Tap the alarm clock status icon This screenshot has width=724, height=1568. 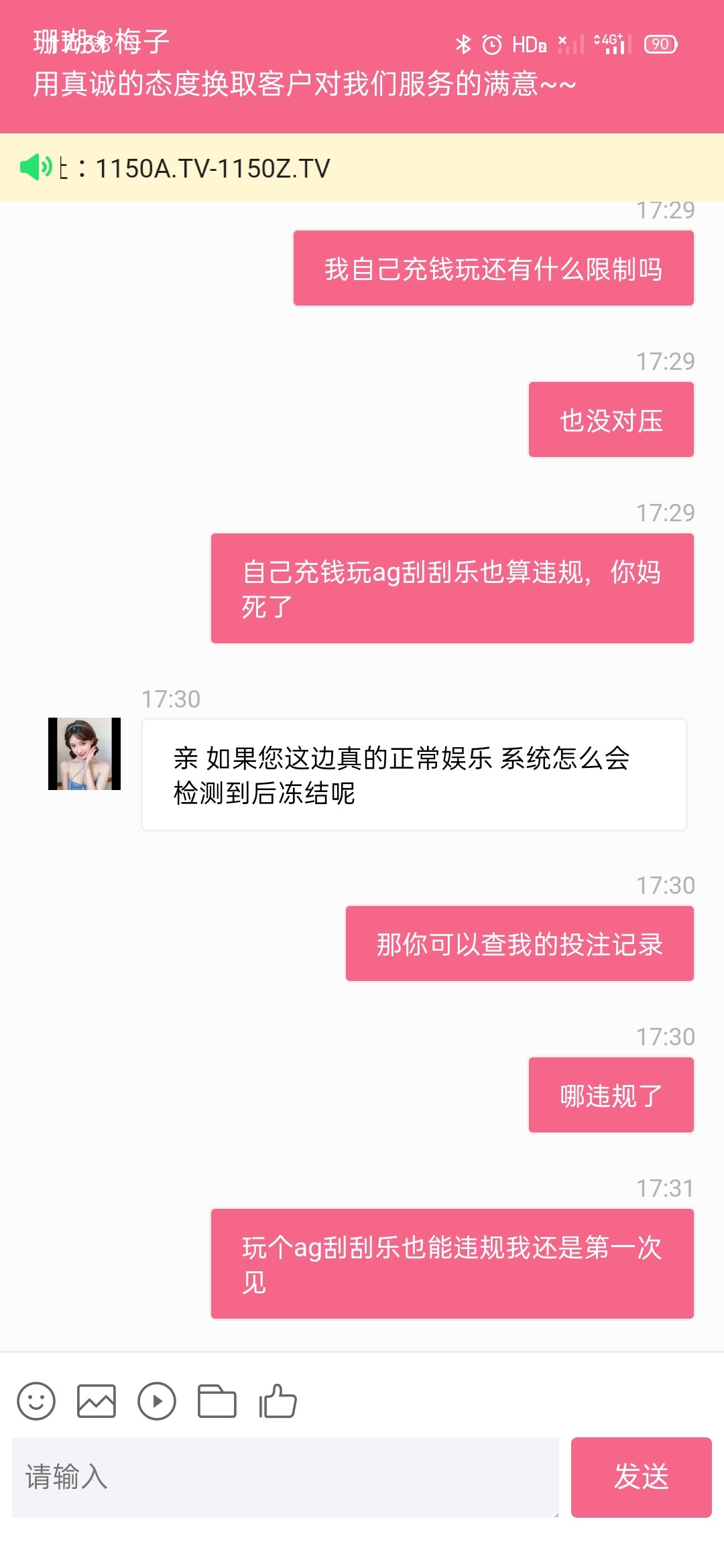491,44
